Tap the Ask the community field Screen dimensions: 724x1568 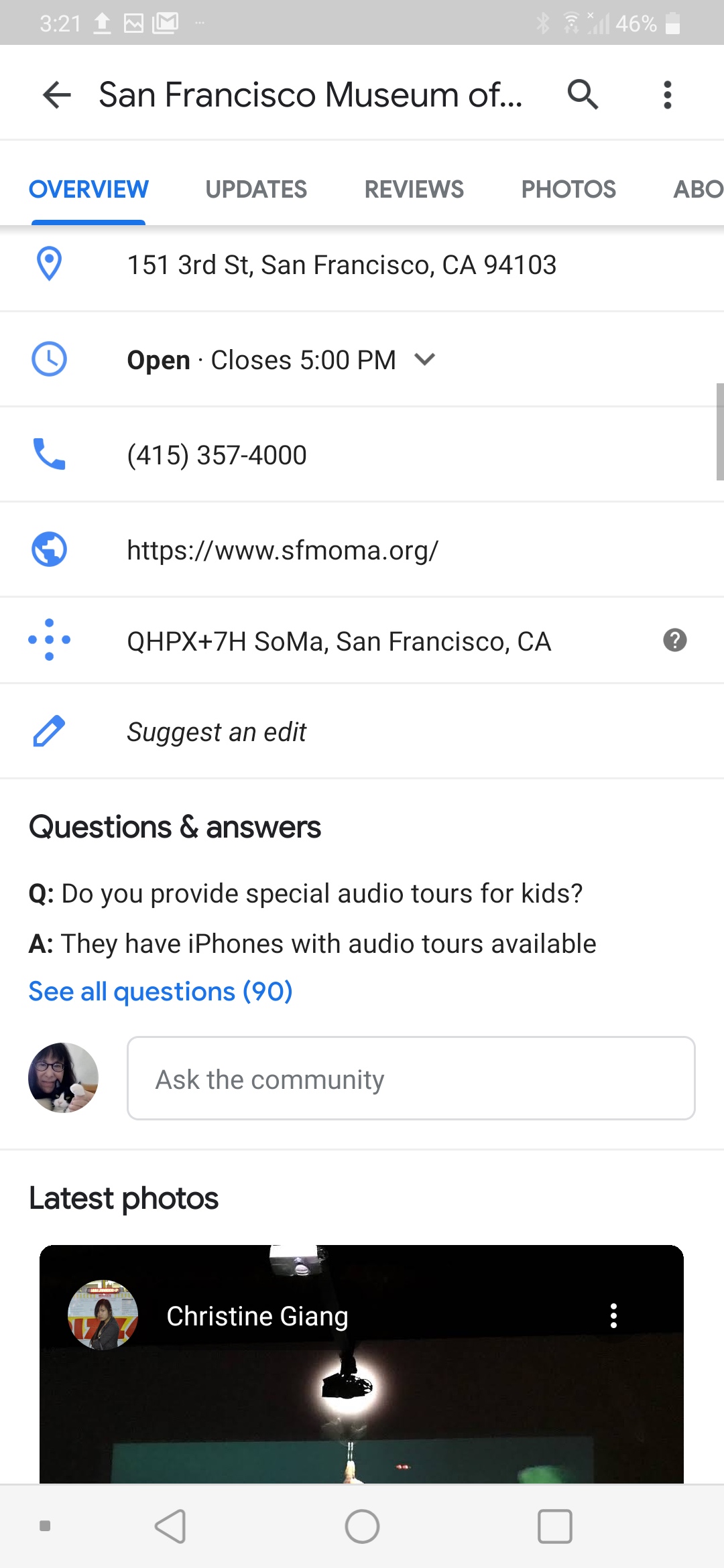click(411, 1079)
